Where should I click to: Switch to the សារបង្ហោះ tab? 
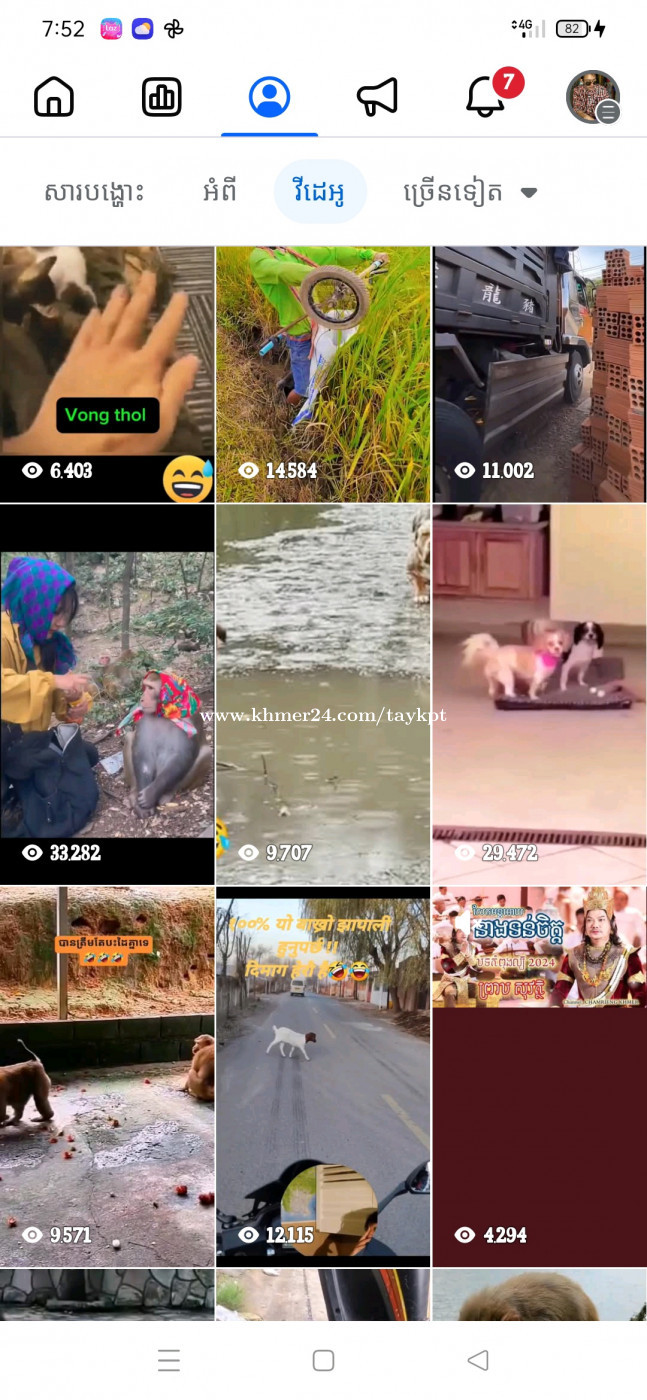point(94,192)
